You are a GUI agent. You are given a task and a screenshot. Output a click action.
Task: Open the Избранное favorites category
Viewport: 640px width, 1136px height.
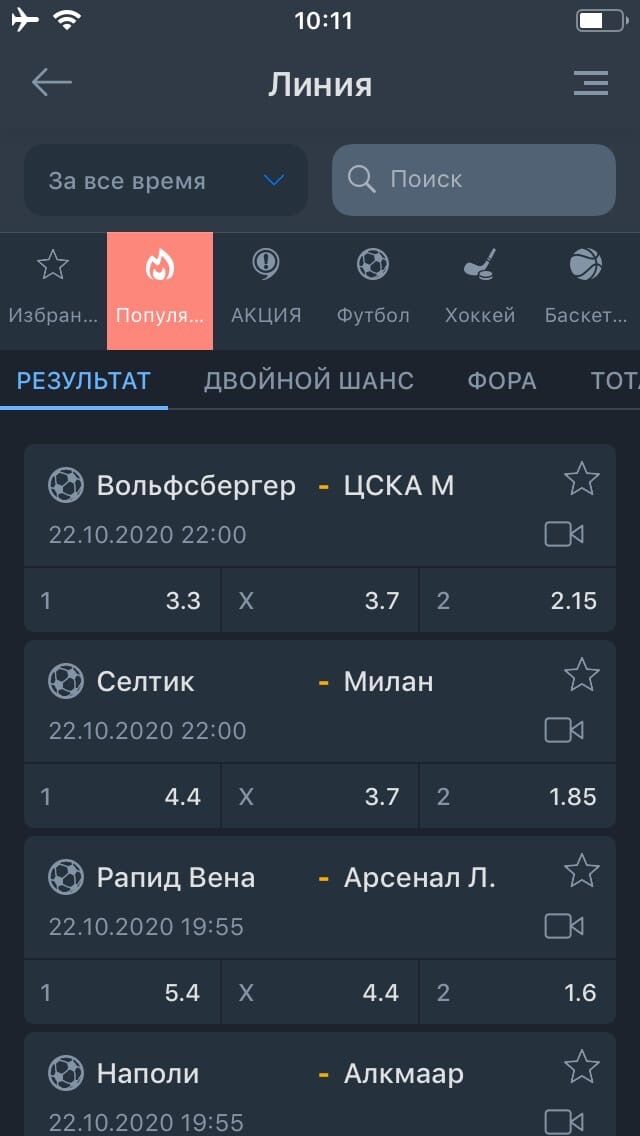tap(53, 291)
